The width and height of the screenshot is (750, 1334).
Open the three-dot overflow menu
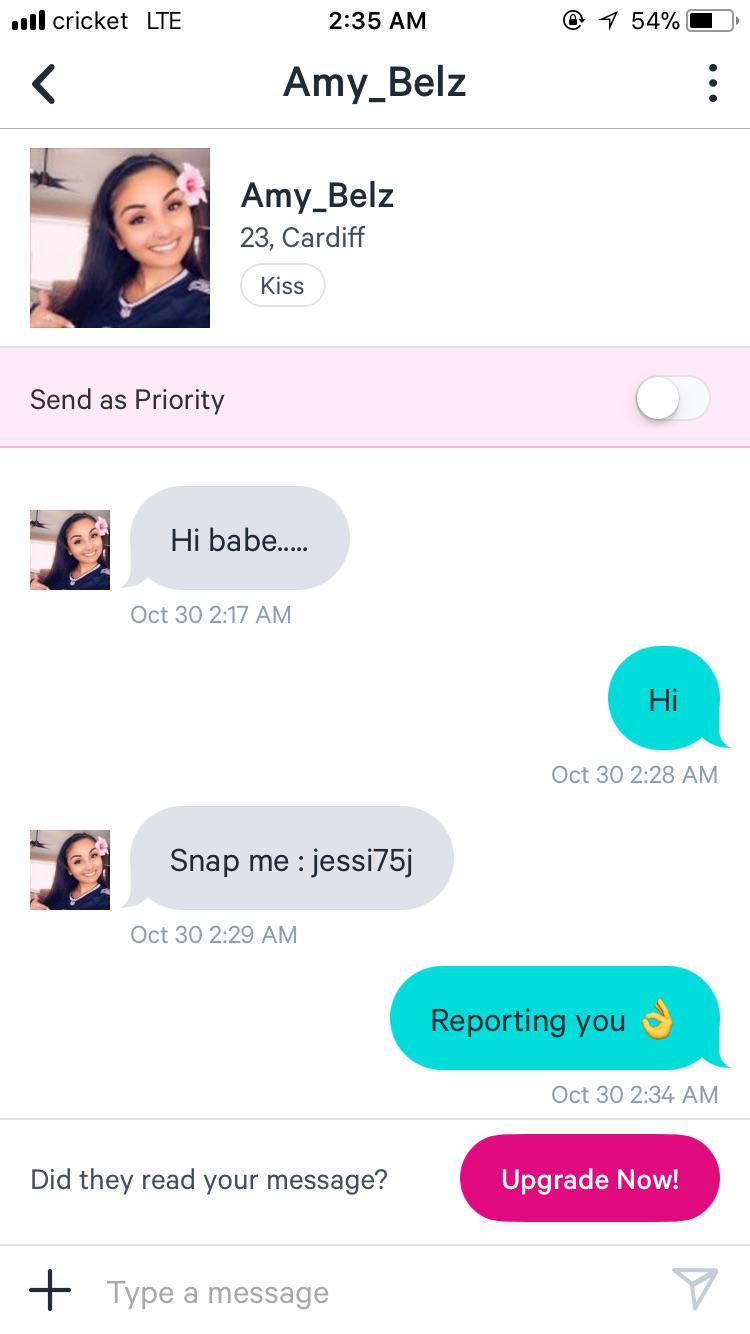[x=712, y=83]
